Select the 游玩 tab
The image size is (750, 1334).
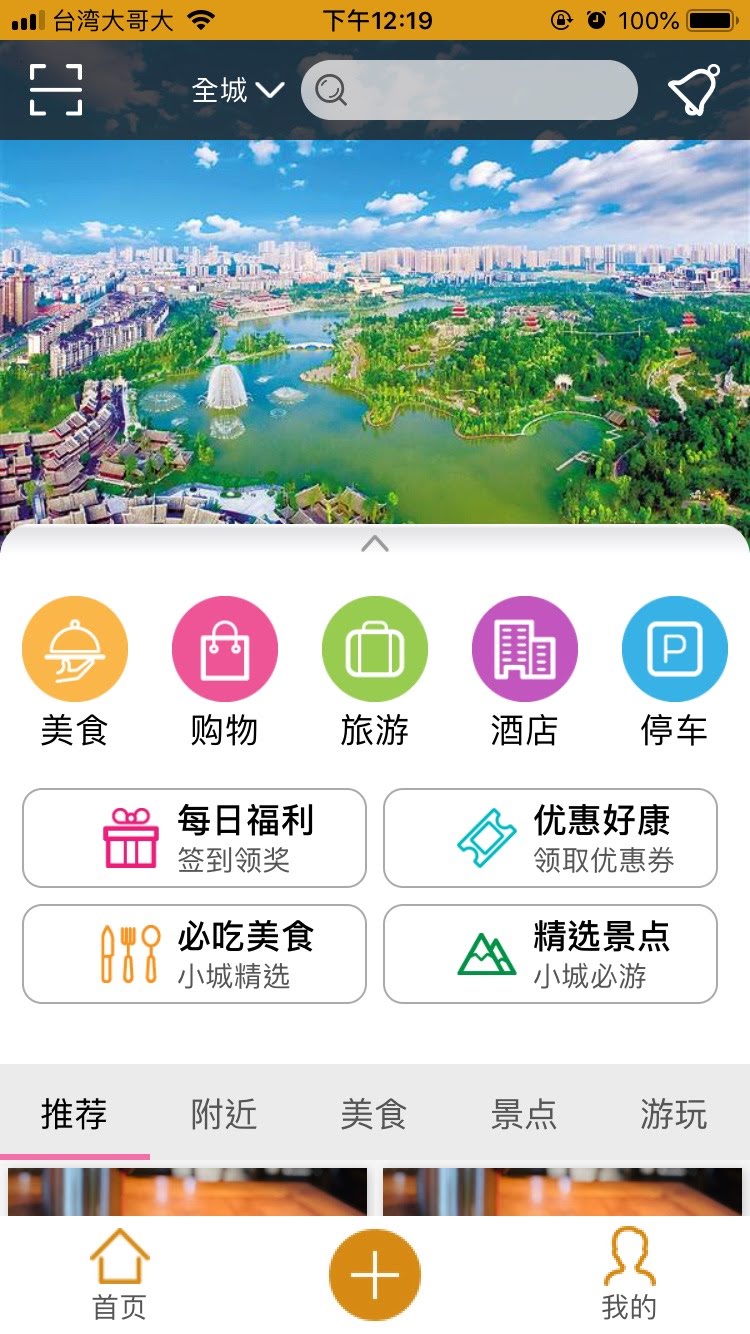pos(674,1114)
